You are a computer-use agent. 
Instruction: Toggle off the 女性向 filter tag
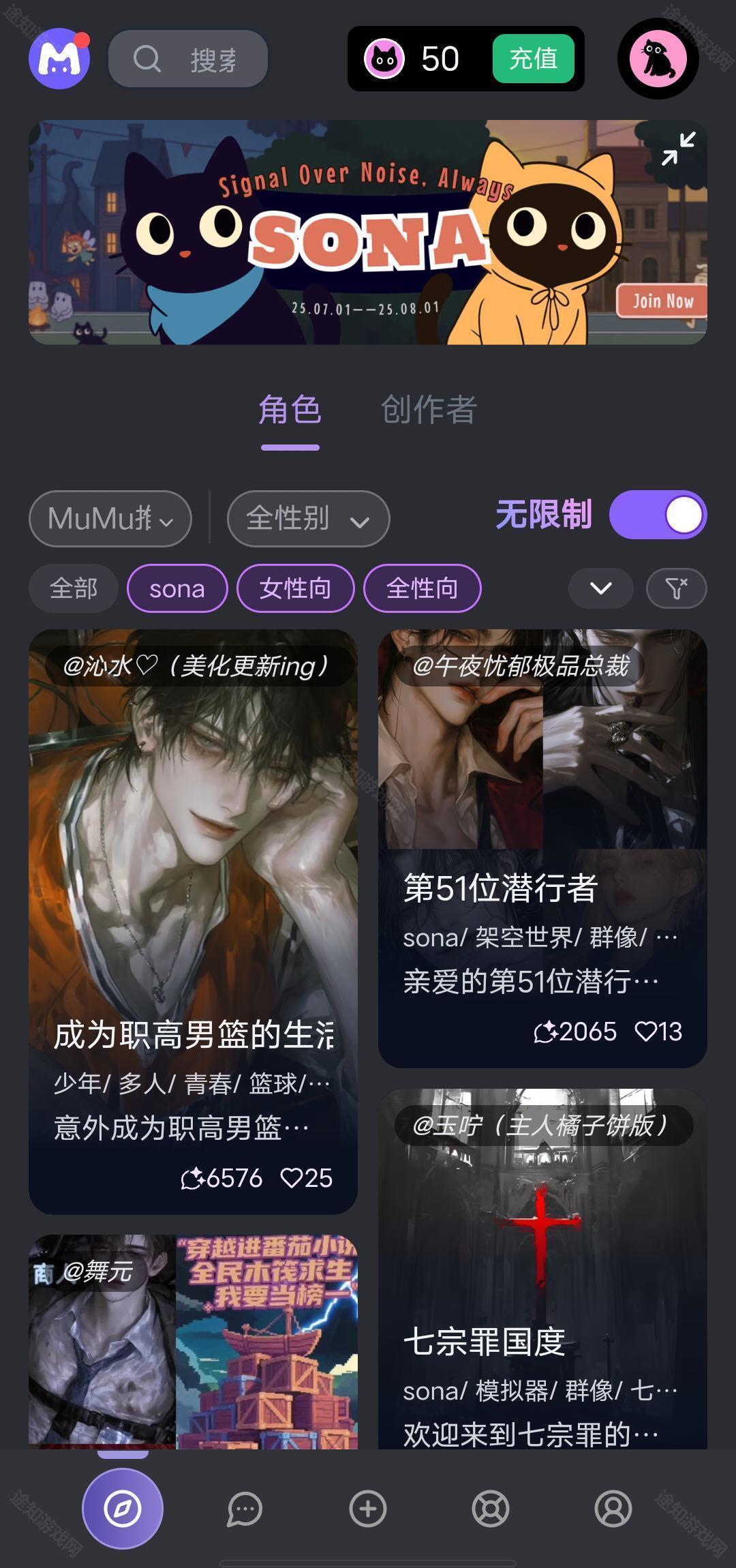point(295,588)
